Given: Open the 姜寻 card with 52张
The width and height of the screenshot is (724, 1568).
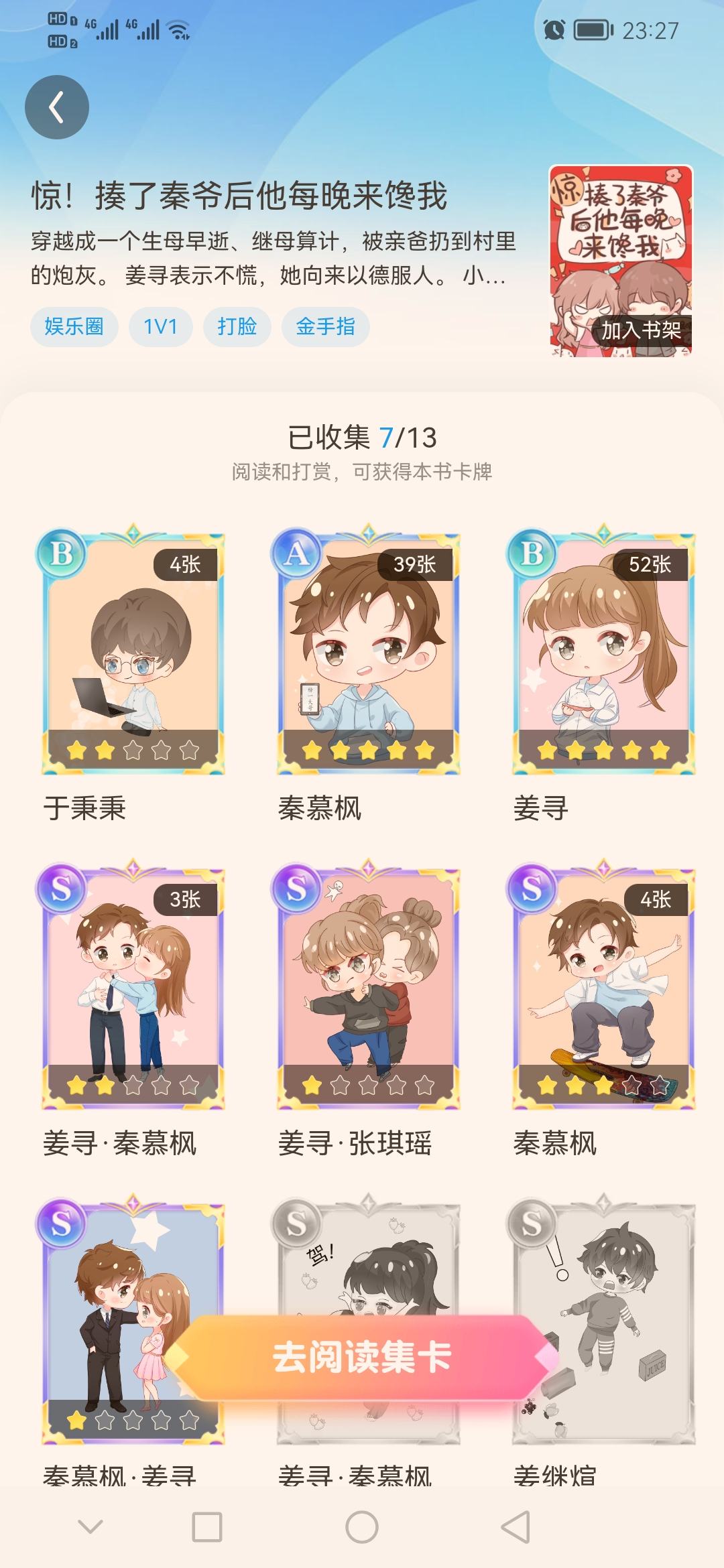Looking at the screenshot, I should [603, 653].
